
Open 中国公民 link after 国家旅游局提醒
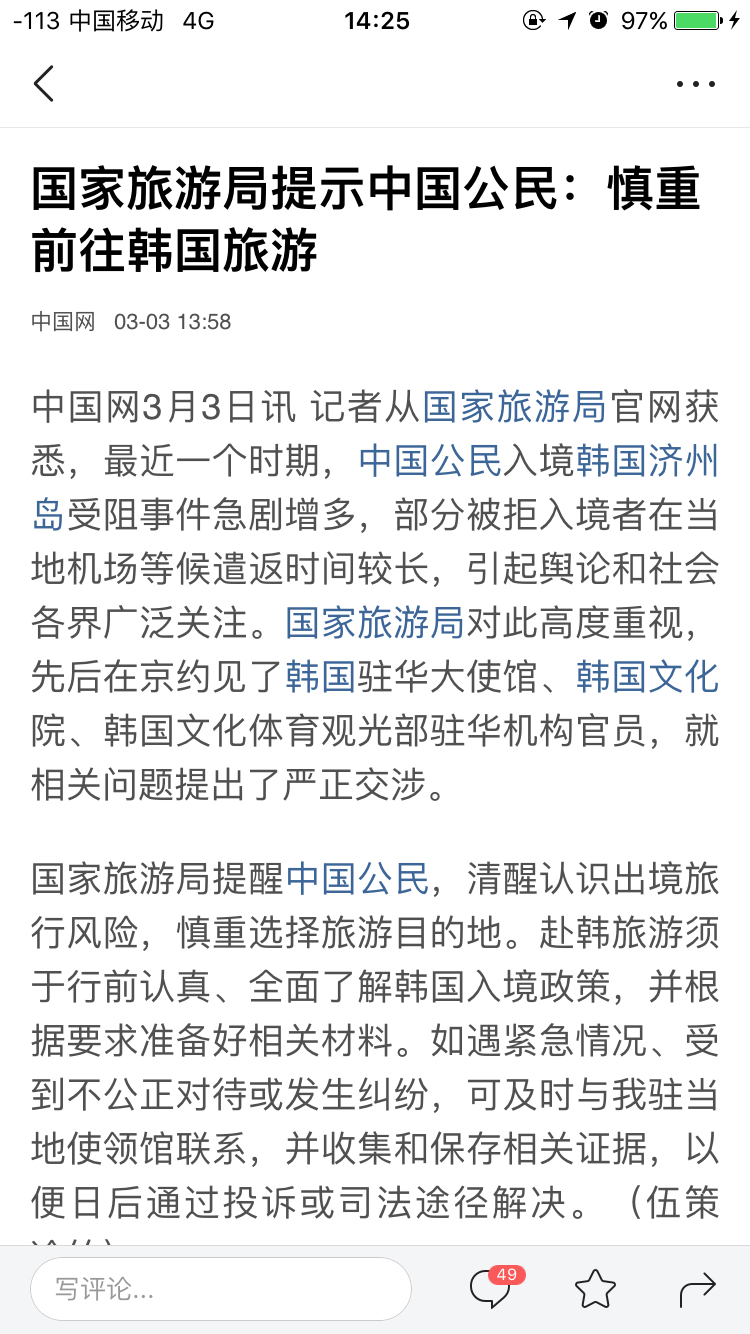[x=357, y=879]
